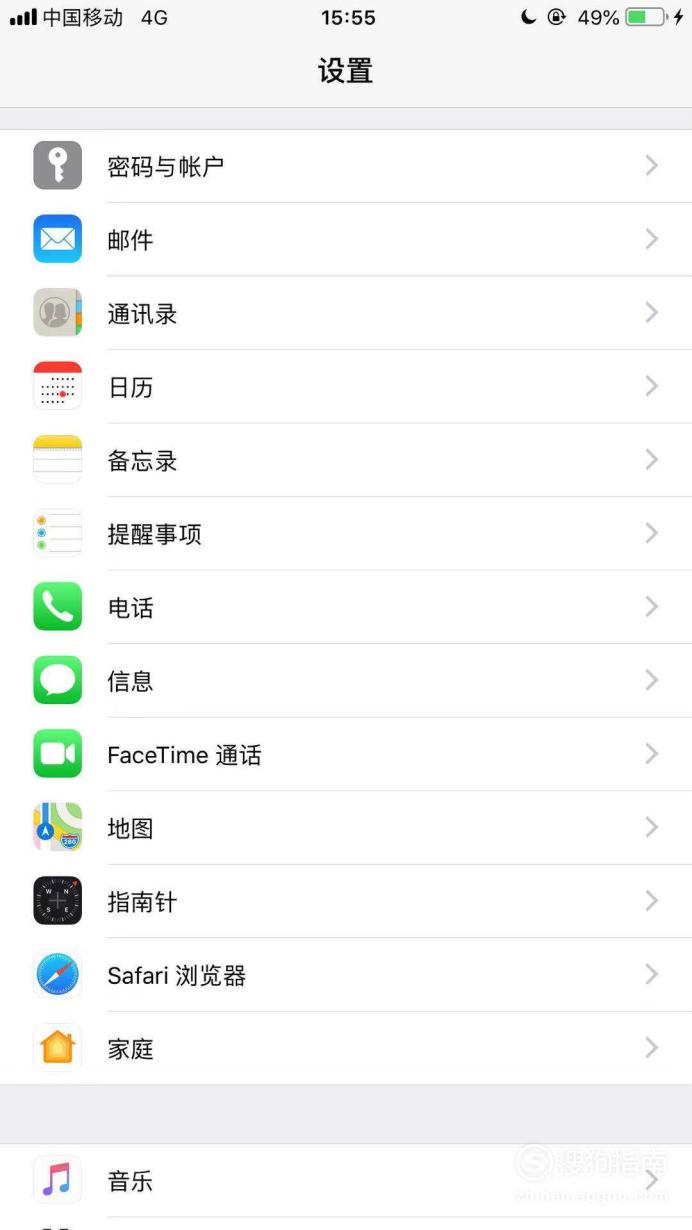Open Safari 浏览器 settings
Screen dimensions: 692x1230
(x=346, y=975)
